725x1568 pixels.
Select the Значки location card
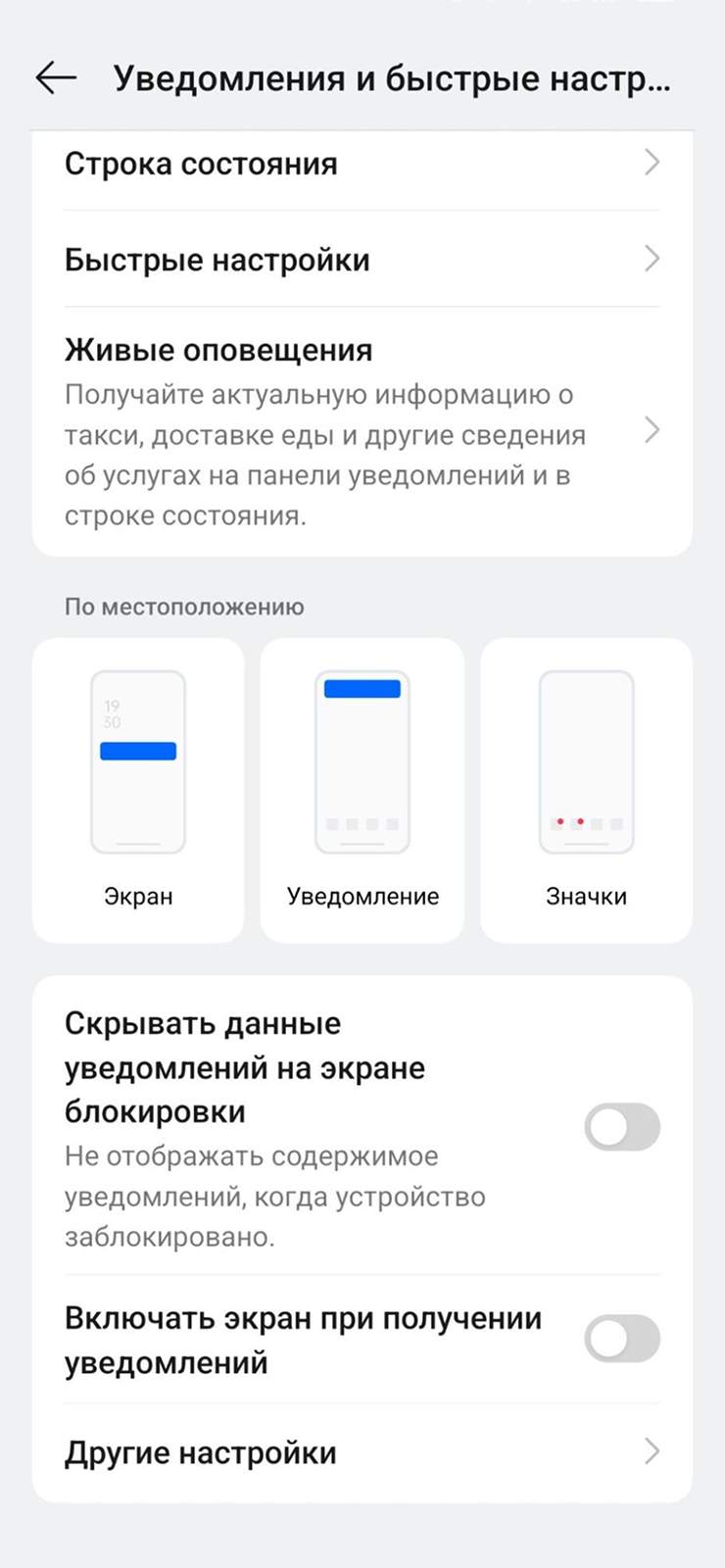coord(586,790)
